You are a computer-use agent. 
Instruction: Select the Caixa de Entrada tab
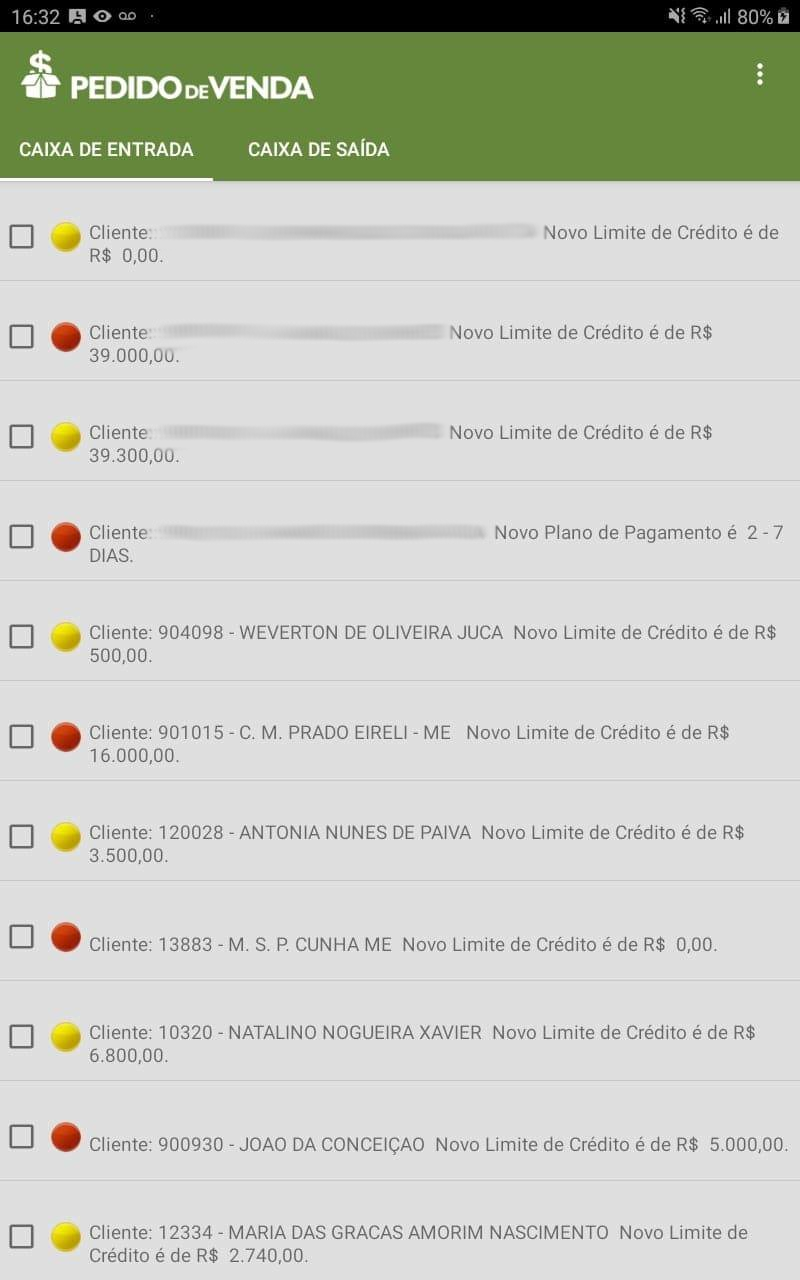tap(106, 150)
